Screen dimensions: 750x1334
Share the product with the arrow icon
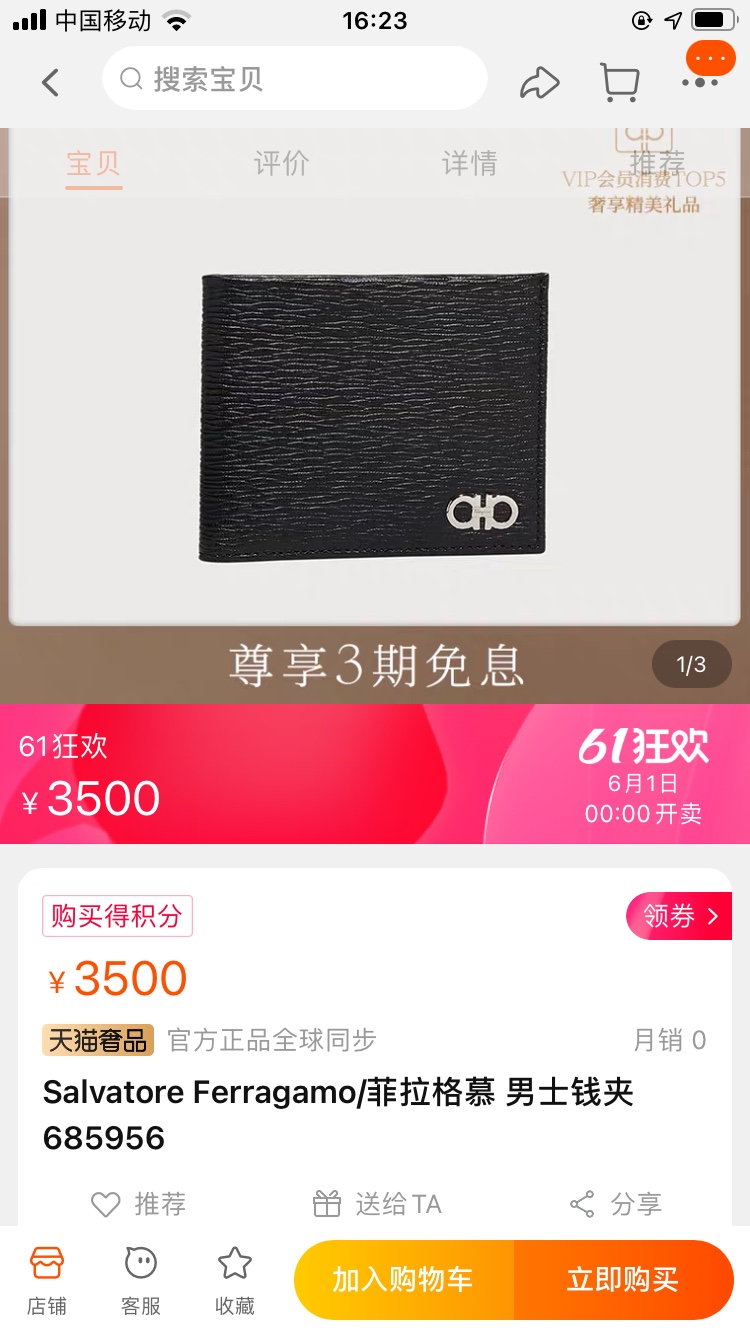(540, 83)
